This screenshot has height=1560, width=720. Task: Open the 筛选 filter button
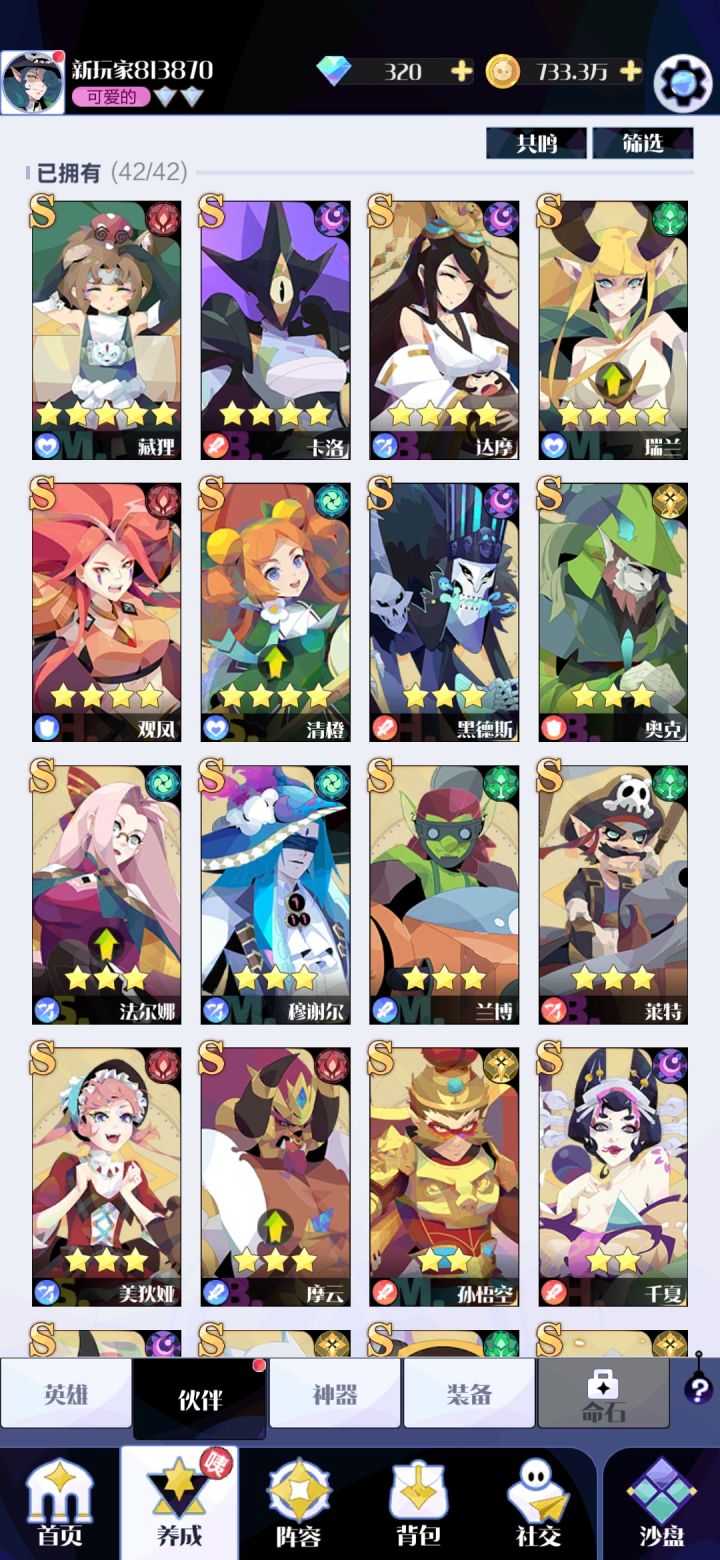[644, 143]
